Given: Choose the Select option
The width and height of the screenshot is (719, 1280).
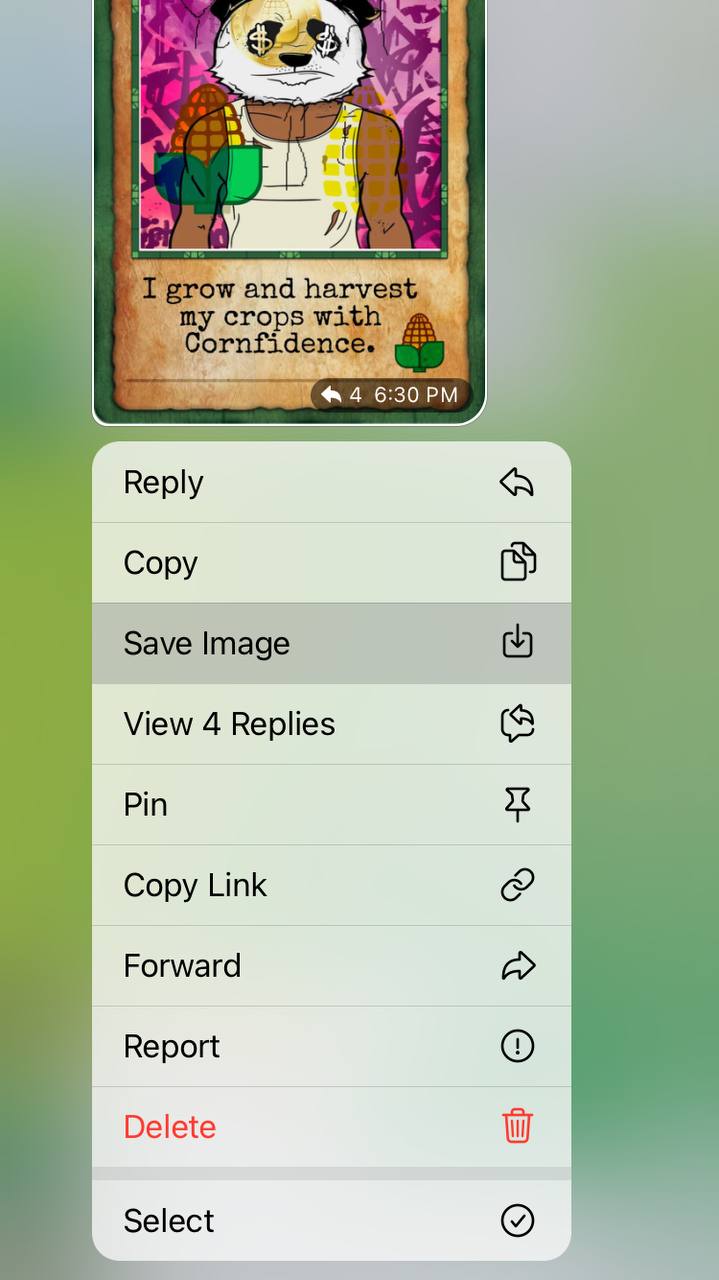Looking at the screenshot, I should pos(331,1220).
